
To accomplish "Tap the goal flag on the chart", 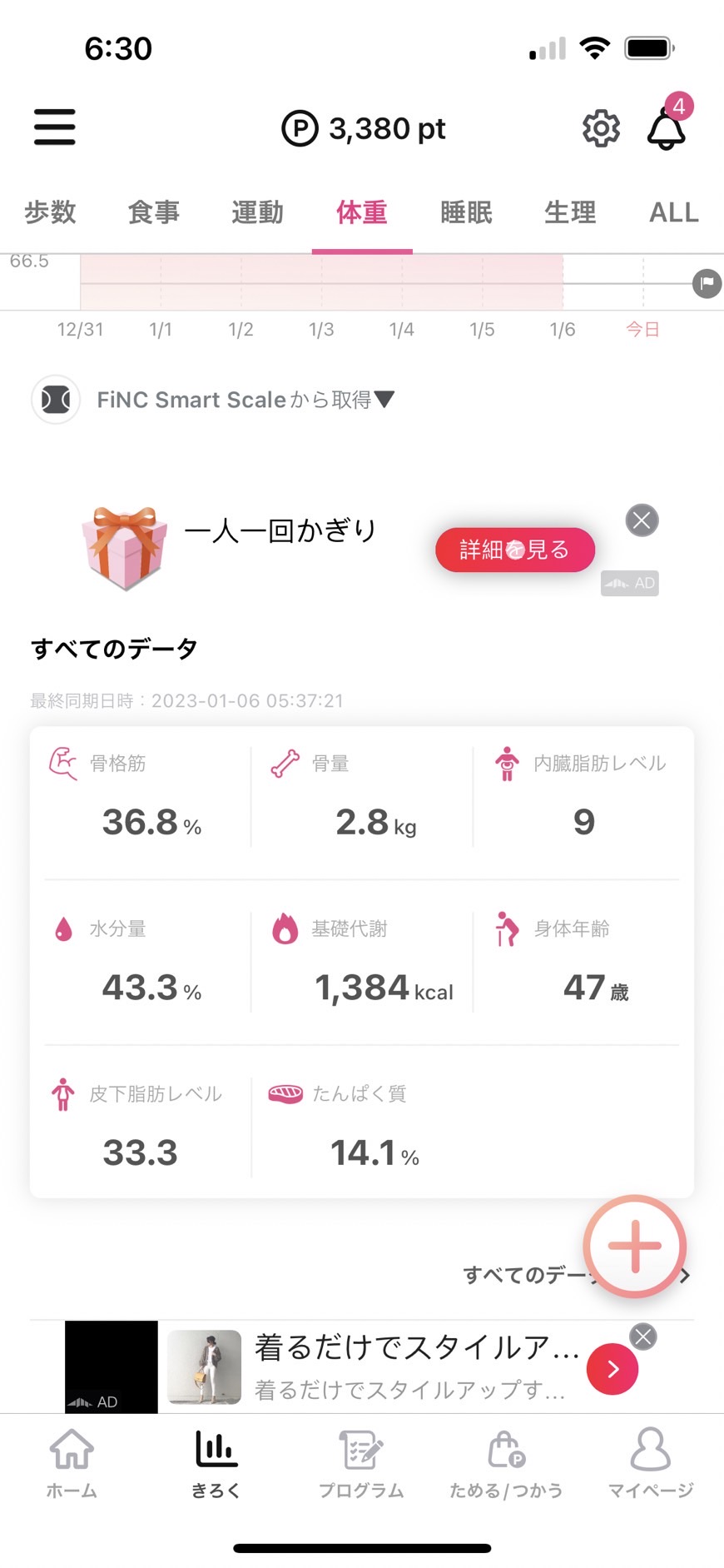I will [x=707, y=284].
